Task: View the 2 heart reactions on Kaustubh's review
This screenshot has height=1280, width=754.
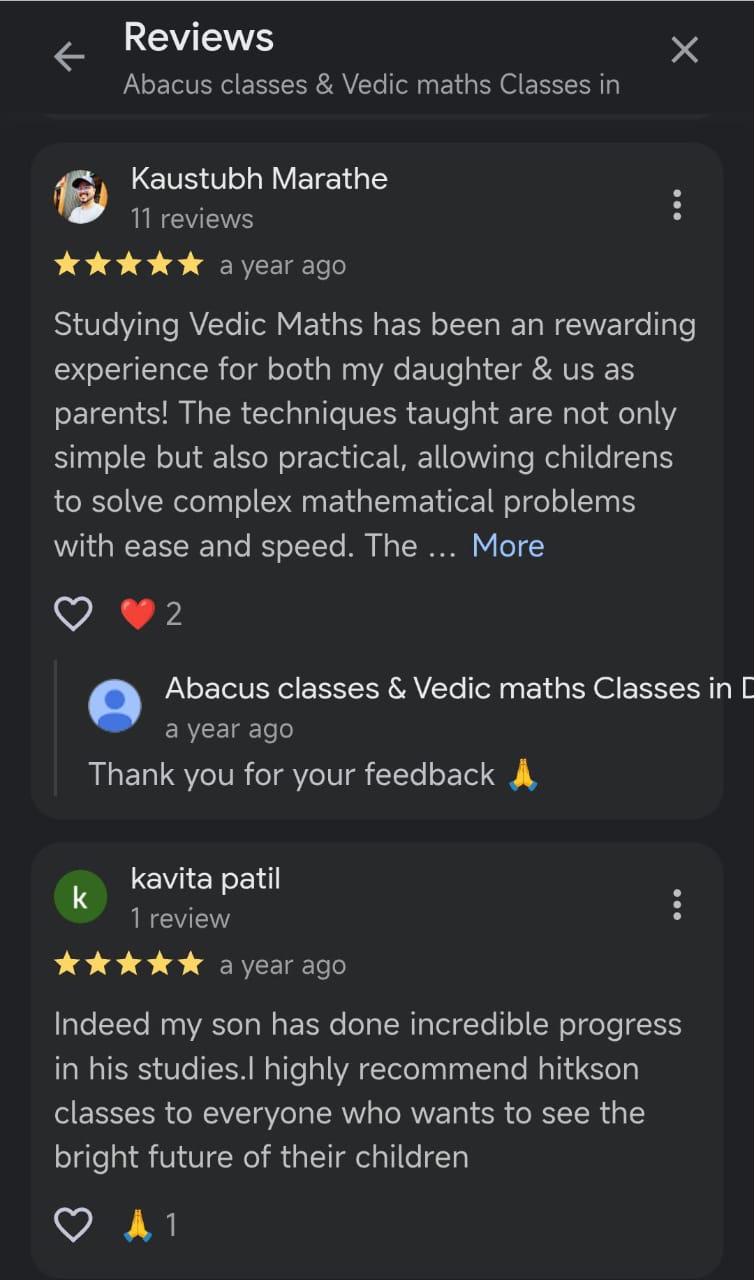Action: pyautogui.click(x=151, y=614)
